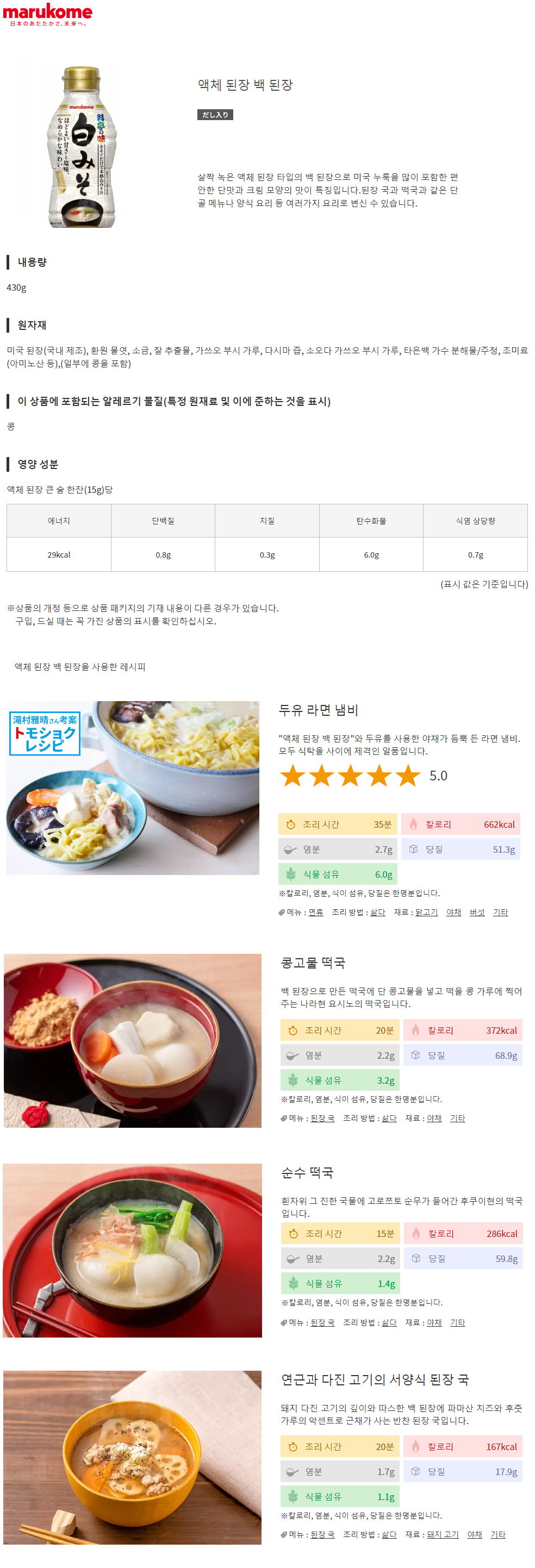Open 된장 국 tag under 콩고물 떡국
The height and width of the screenshot is (1568, 535).
coord(322,1118)
